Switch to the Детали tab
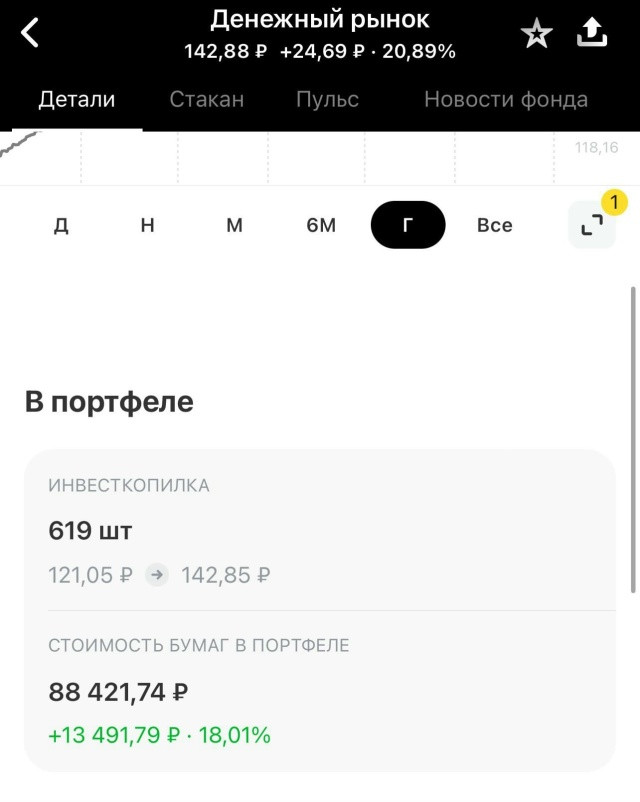Viewport: 640px width, 802px height. (77, 100)
